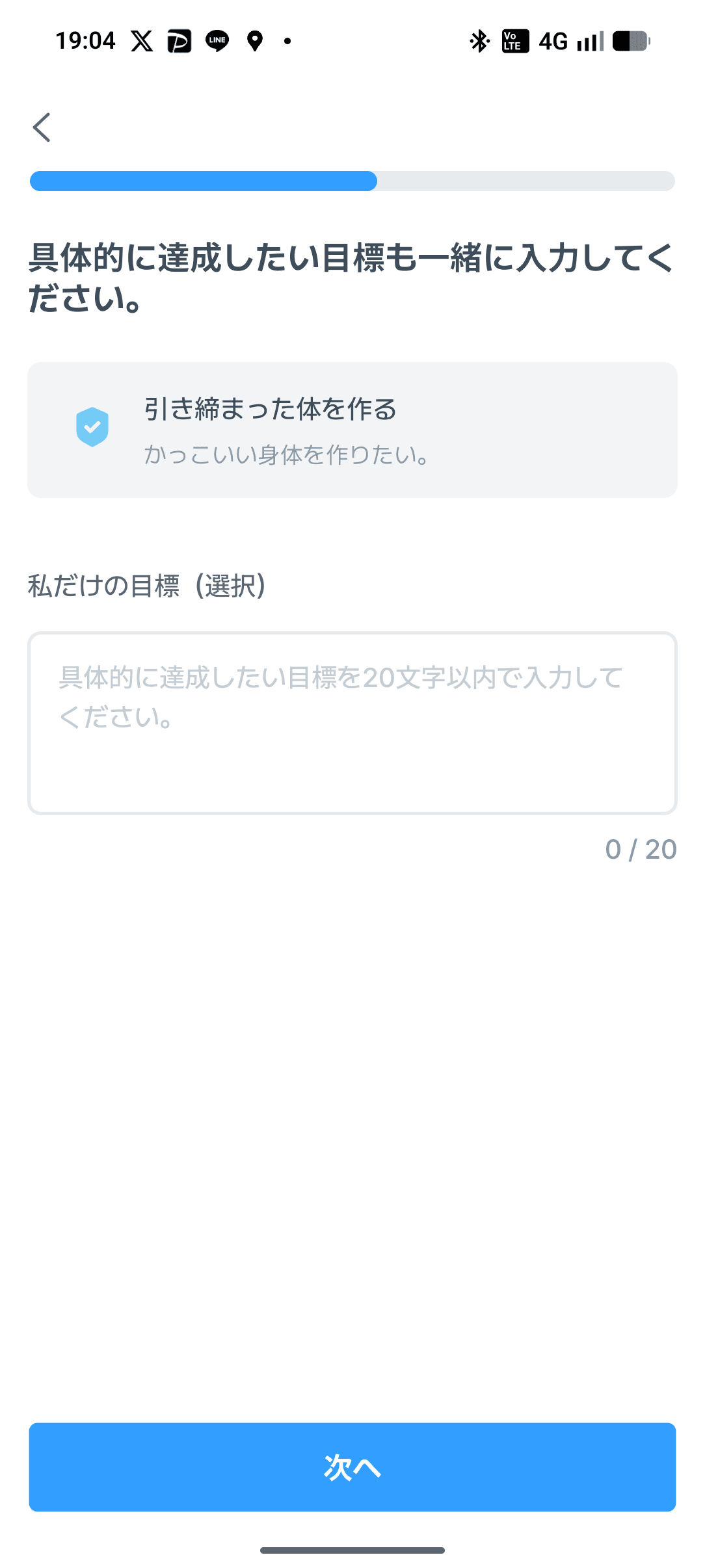Go back using the top-left arrow
This screenshot has width=705, height=1568.
[42, 127]
